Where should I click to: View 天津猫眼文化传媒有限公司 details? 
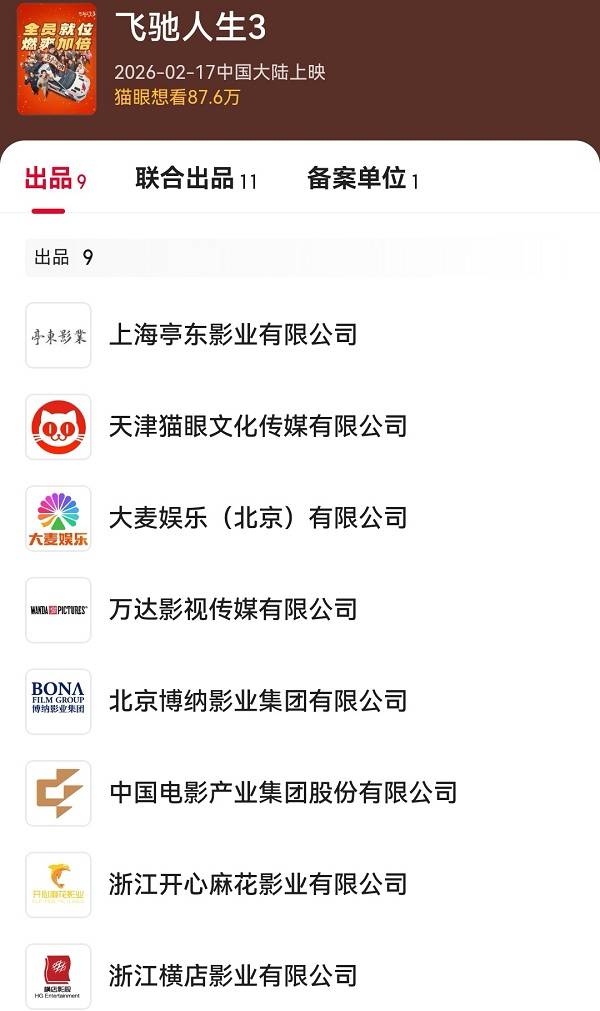click(257, 427)
